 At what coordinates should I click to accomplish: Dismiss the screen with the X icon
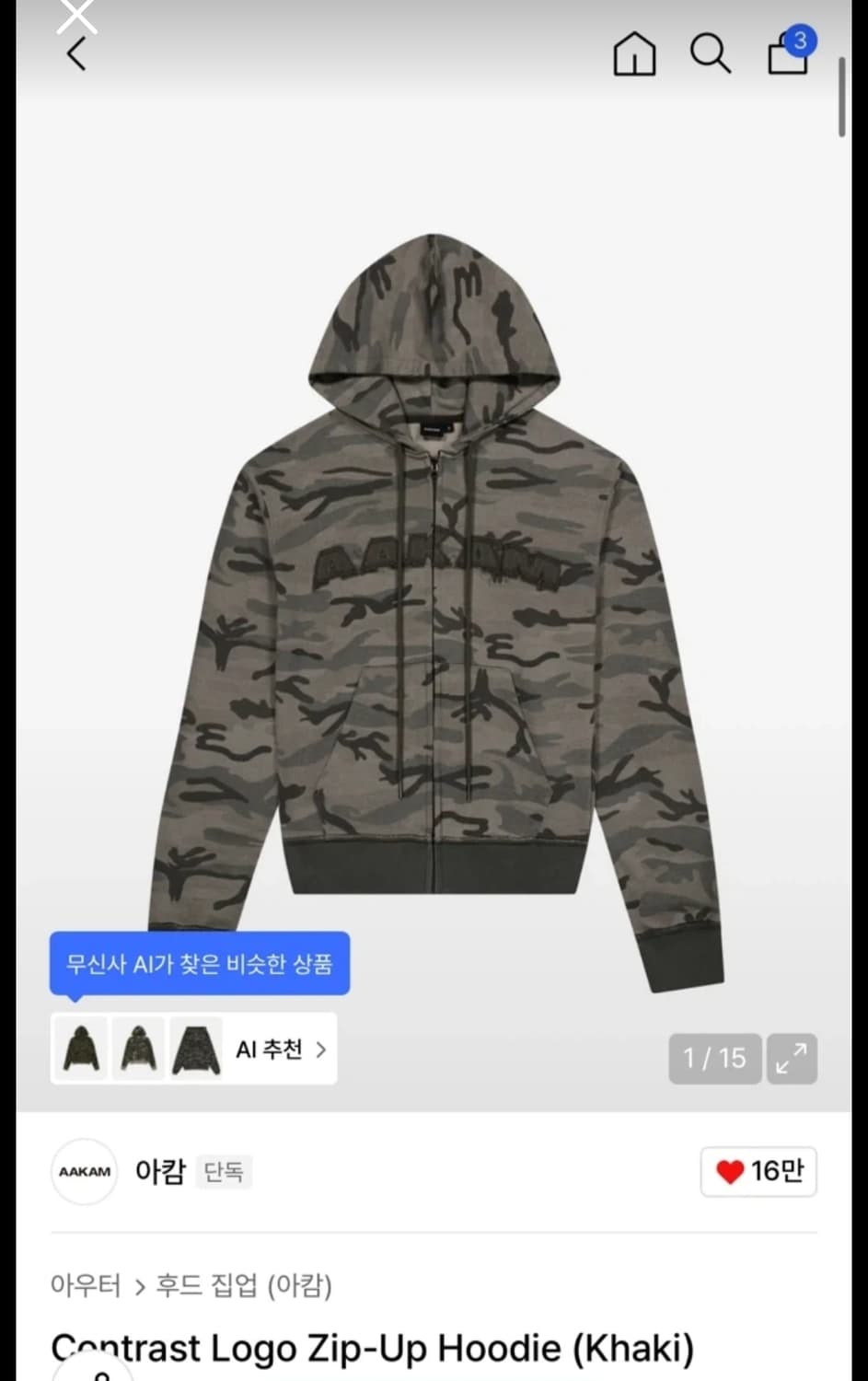(77, 14)
